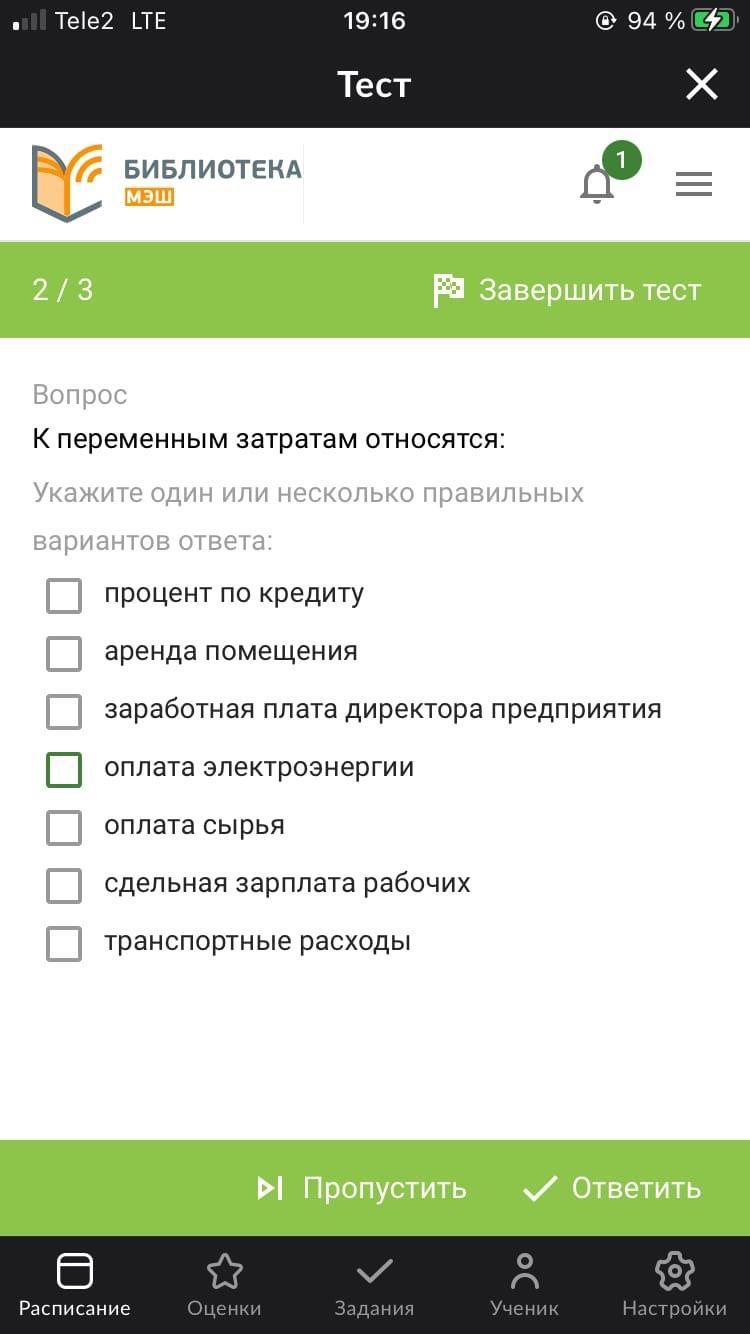The height and width of the screenshot is (1334, 750).
Task: Submit the answer with Ответить
Action: [x=612, y=1188]
